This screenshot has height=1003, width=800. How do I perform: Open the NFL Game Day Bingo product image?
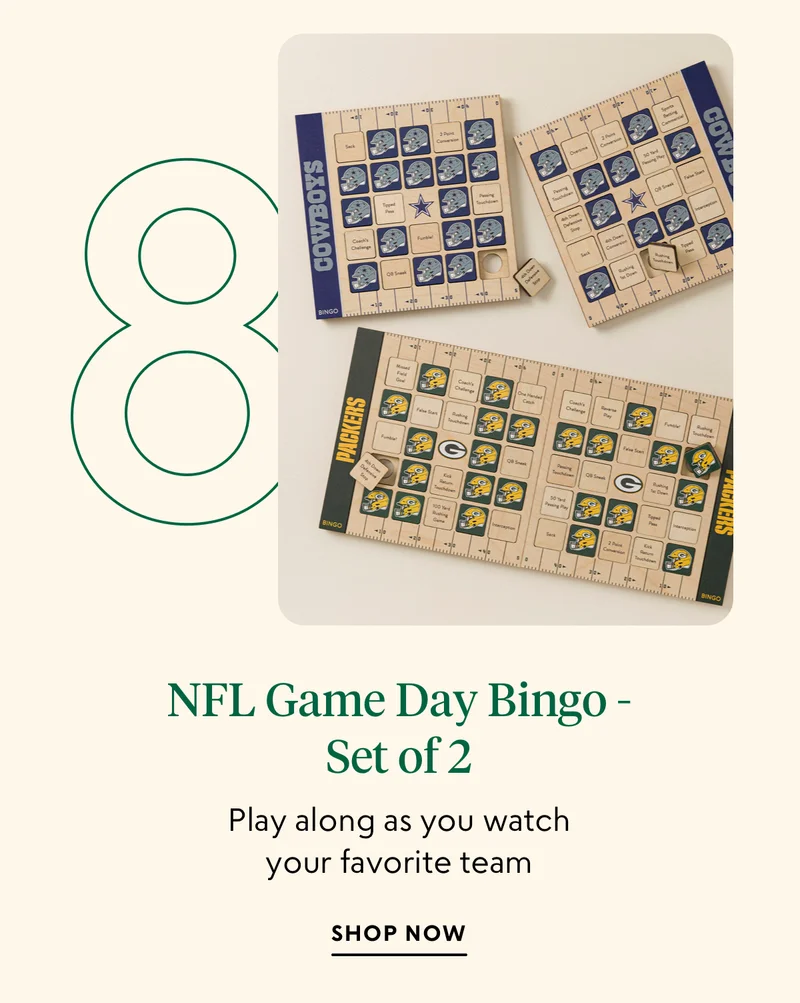click(x=505, y=329)
